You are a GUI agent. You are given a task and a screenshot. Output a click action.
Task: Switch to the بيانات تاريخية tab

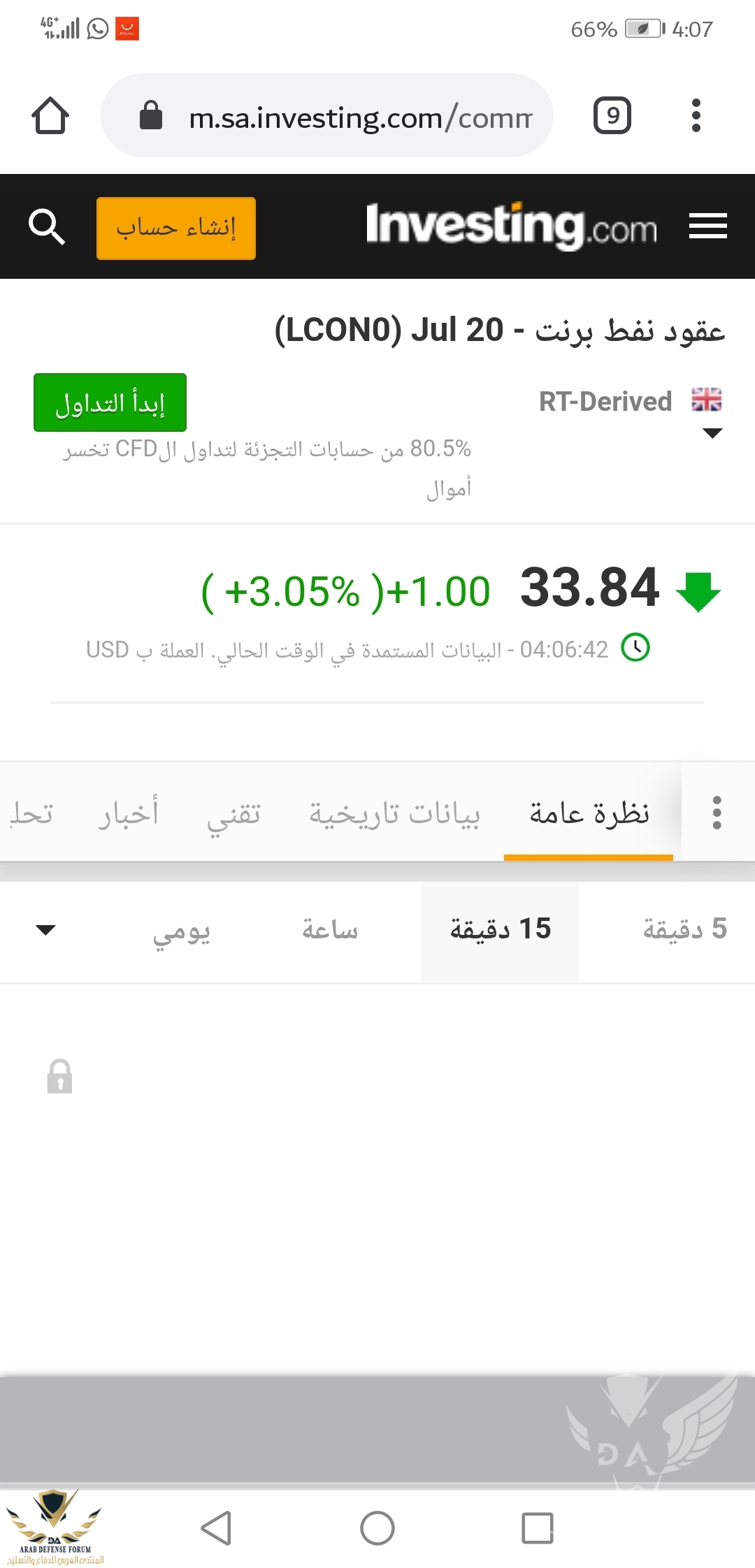click(x=394, y=813)
